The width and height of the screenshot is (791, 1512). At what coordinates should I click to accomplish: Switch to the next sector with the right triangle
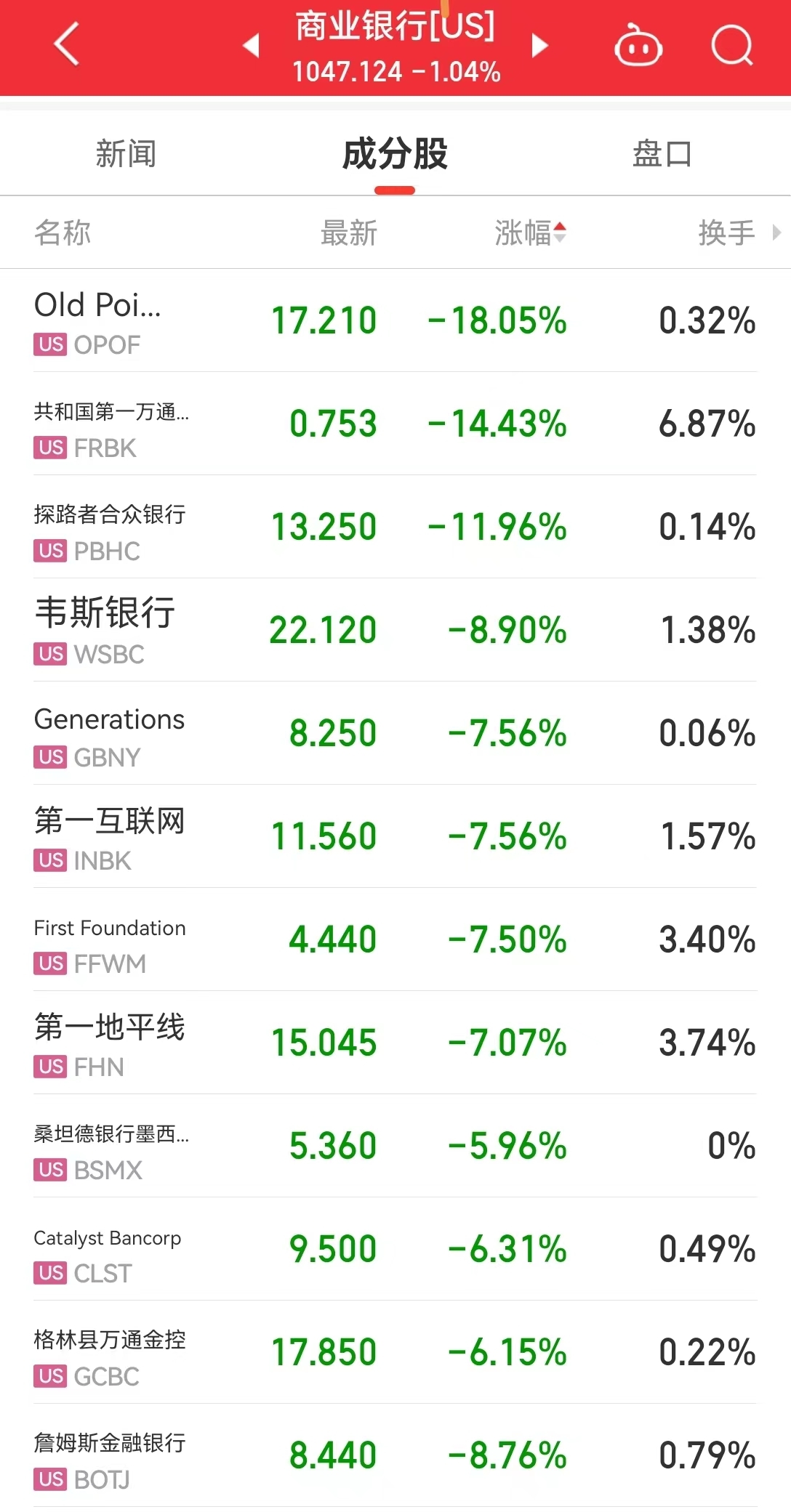(x=539, y=46)
